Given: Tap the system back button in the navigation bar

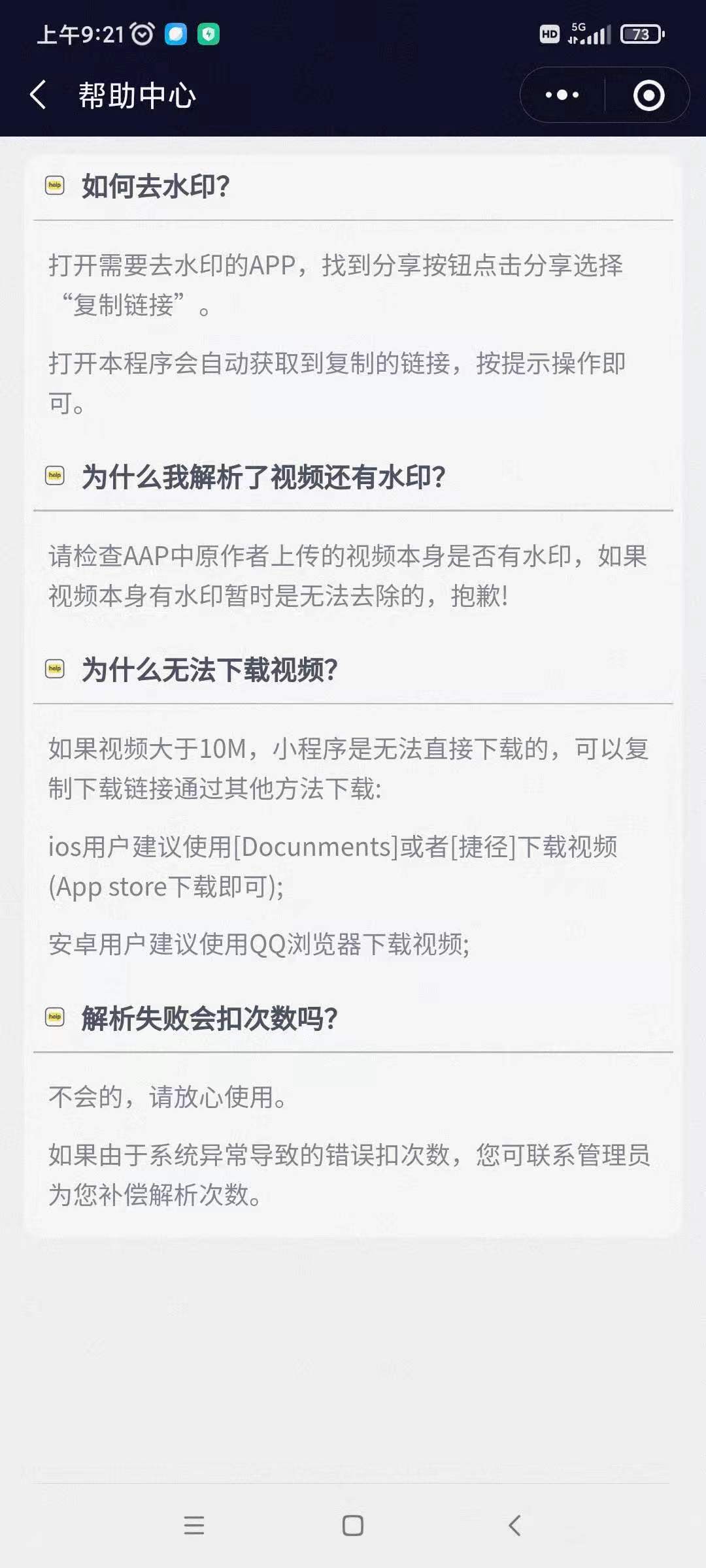Looking at the screenshot, I should point(515,1526).
